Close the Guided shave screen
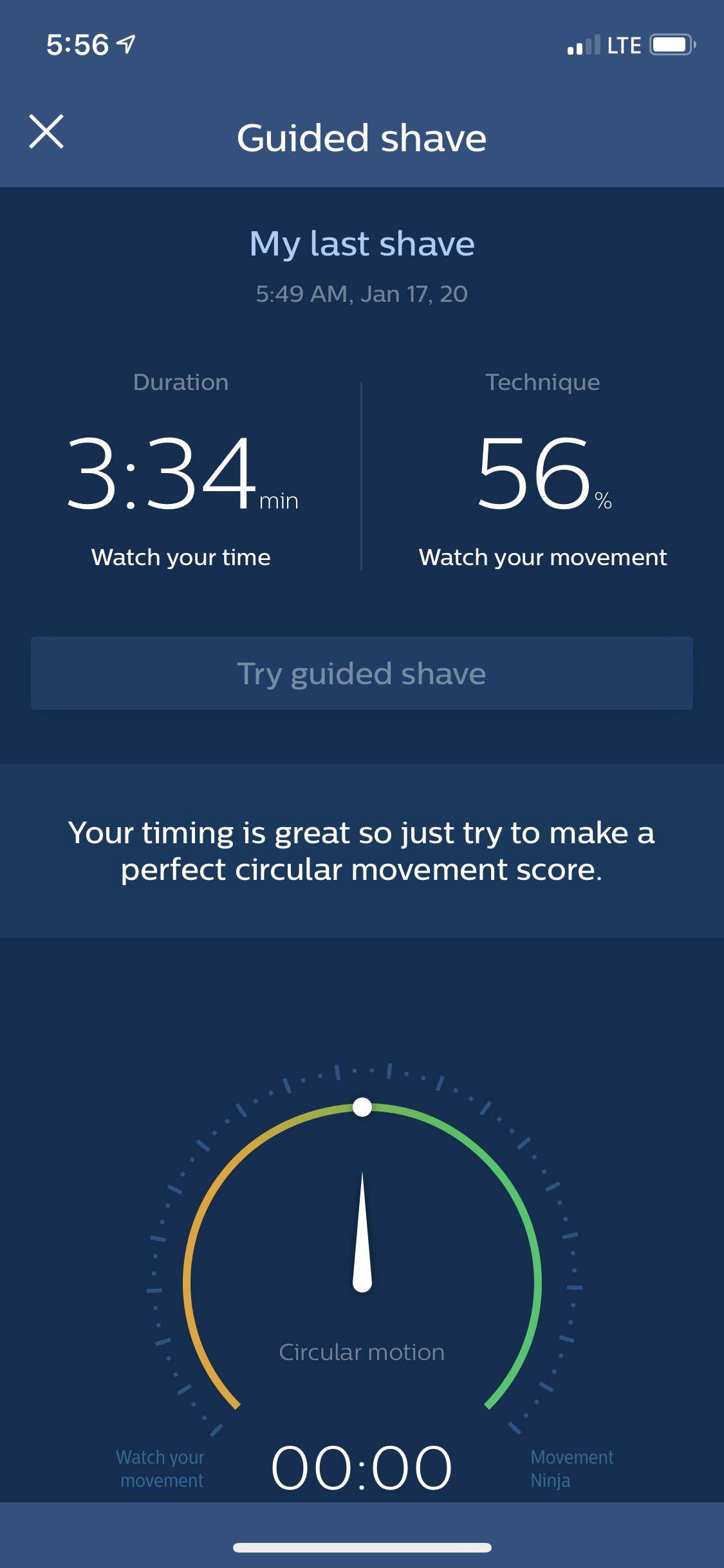Screen dimensions: 724x1568 (x=46, y=132)
